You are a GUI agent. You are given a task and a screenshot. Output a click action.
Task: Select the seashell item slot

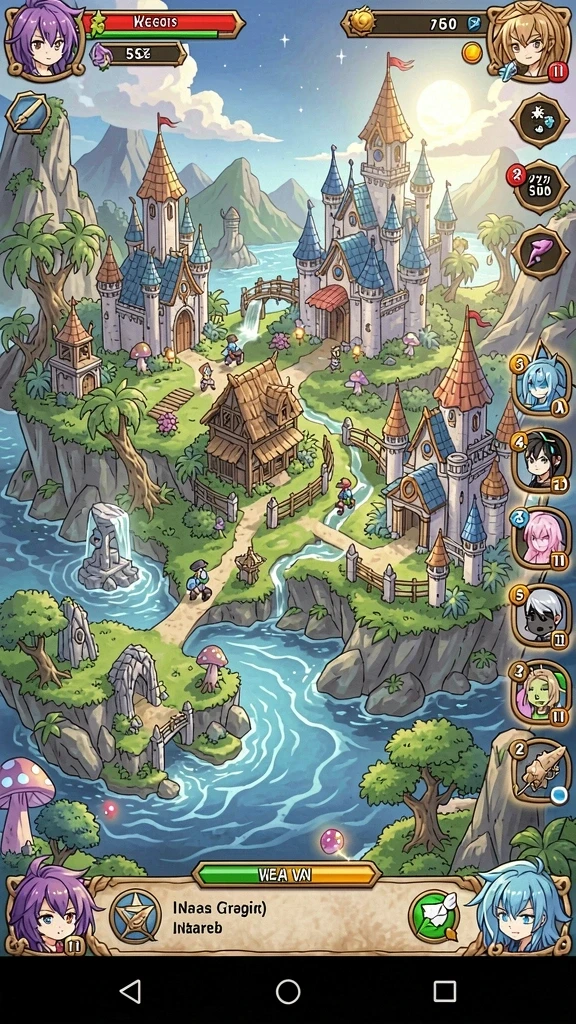coord(541,771)
